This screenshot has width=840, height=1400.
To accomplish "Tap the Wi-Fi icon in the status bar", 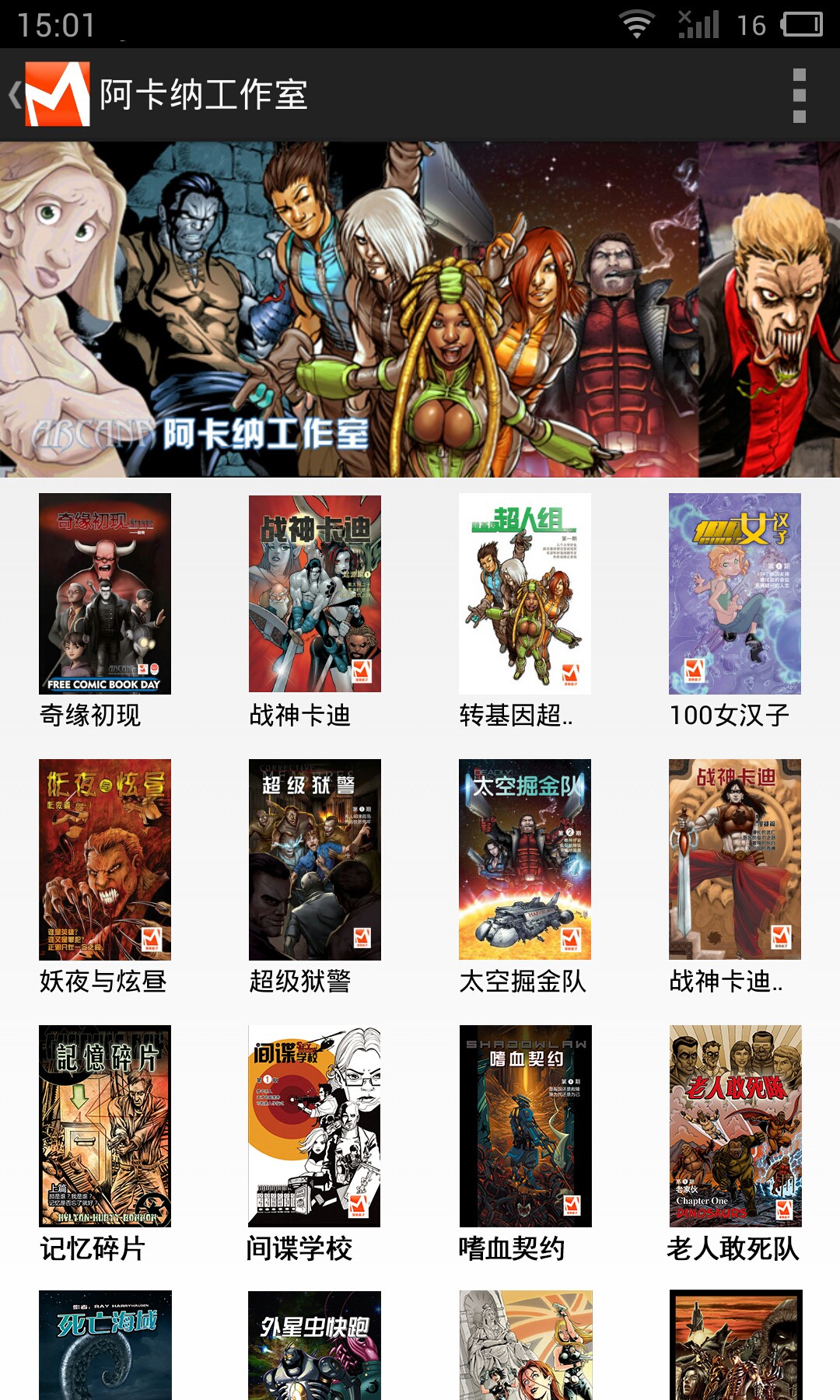I will click(x=638, y=26).
